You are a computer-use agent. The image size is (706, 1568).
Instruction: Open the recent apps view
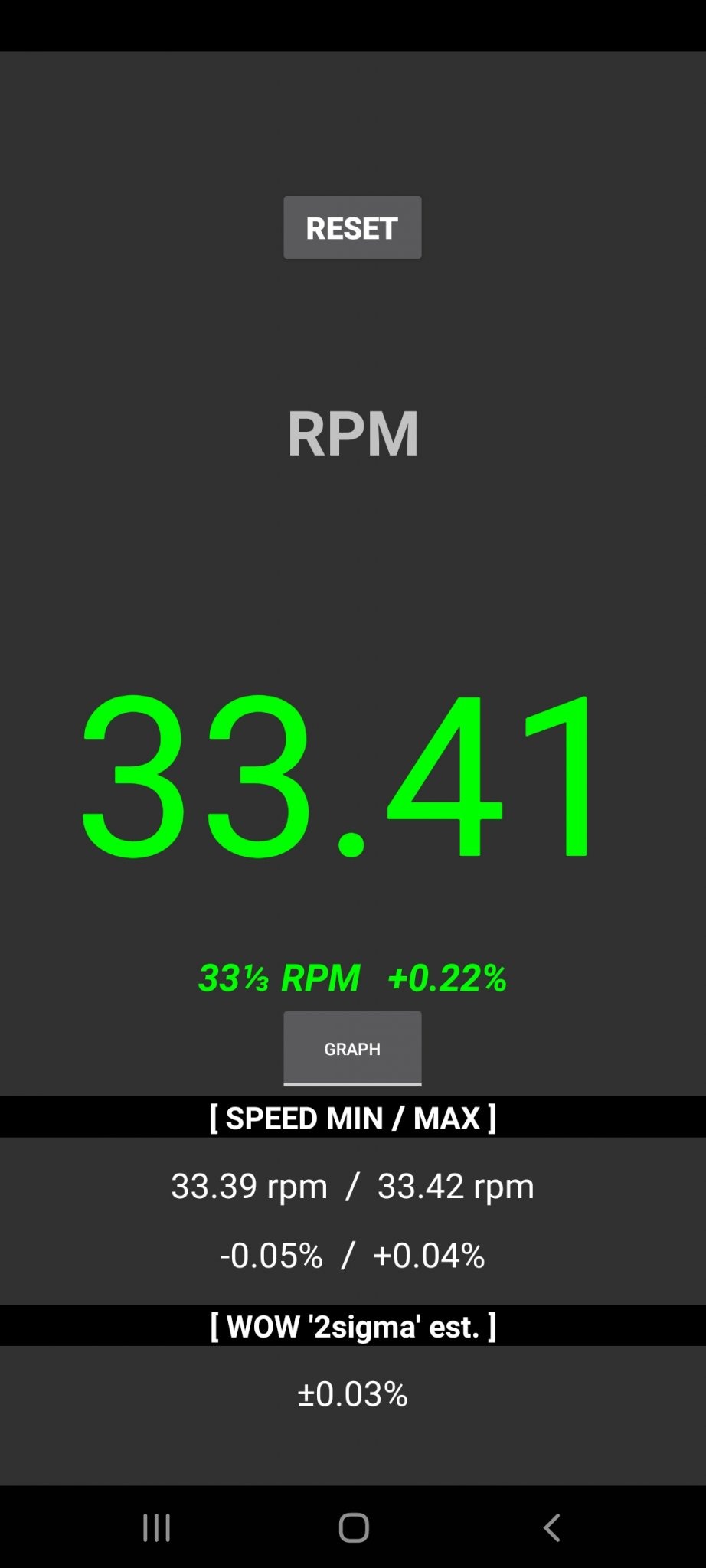point(156,1527)
